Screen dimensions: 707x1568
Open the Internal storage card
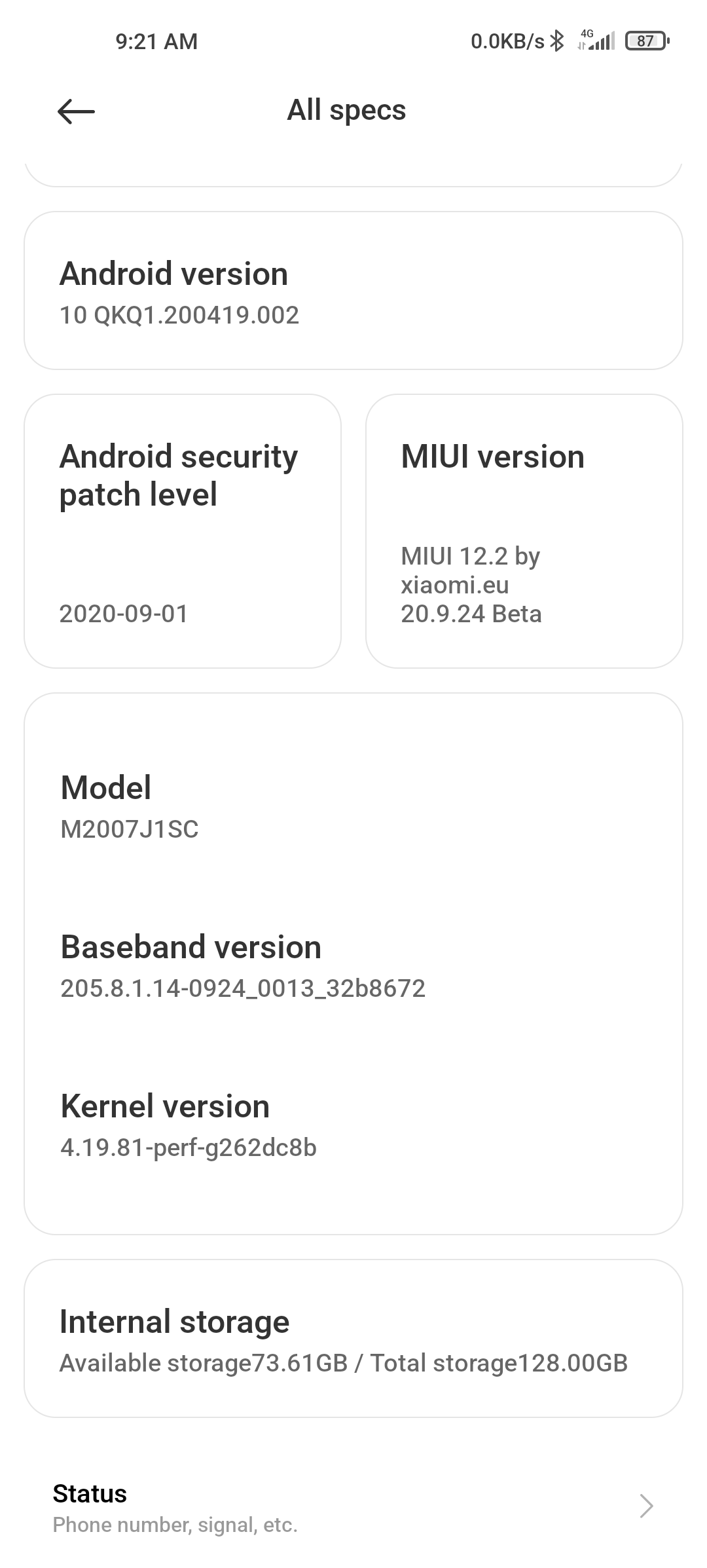click(x=353, y=1339)
